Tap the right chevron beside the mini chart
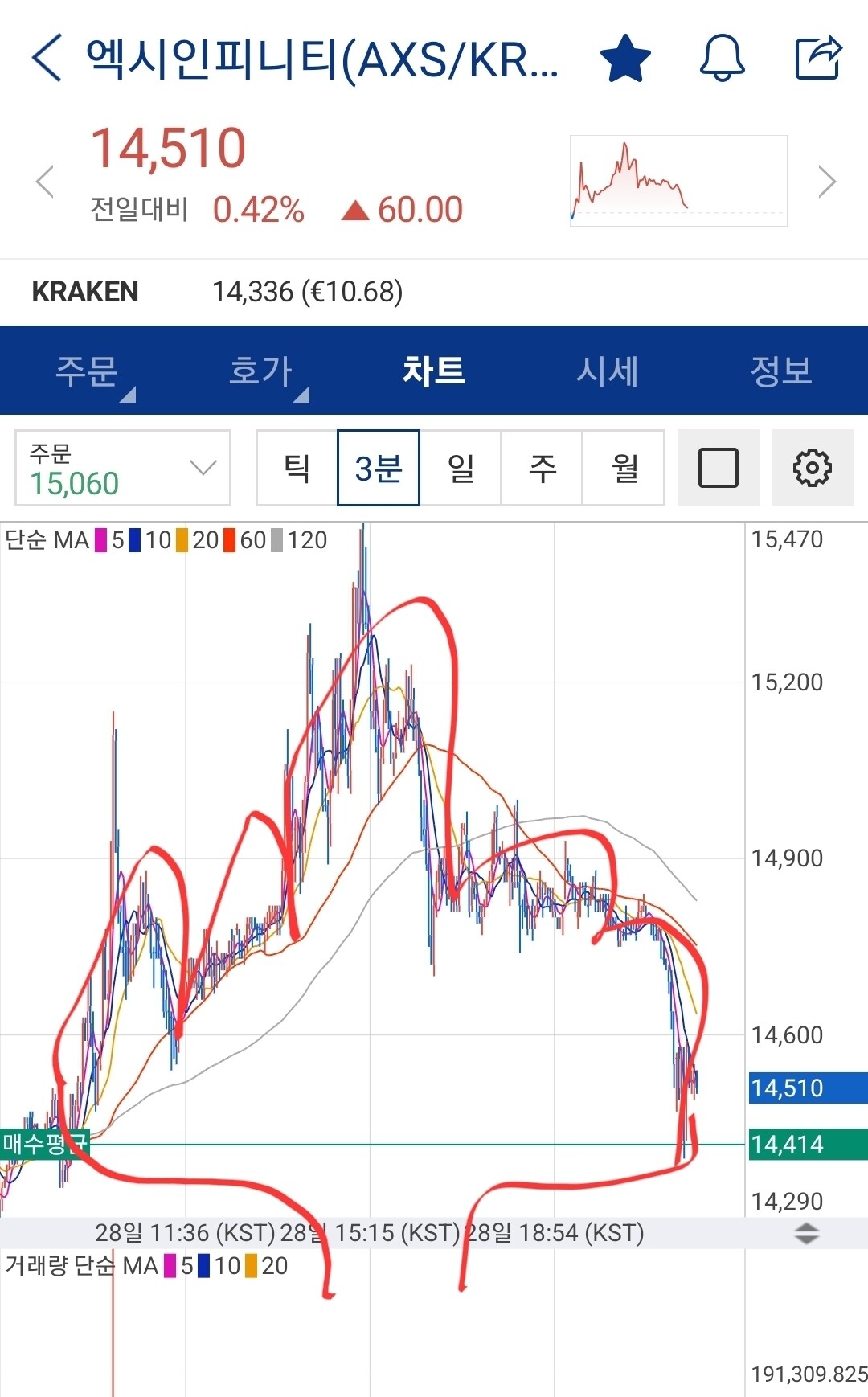Viewport: 868px width, 1397px height. click(827, 181)
